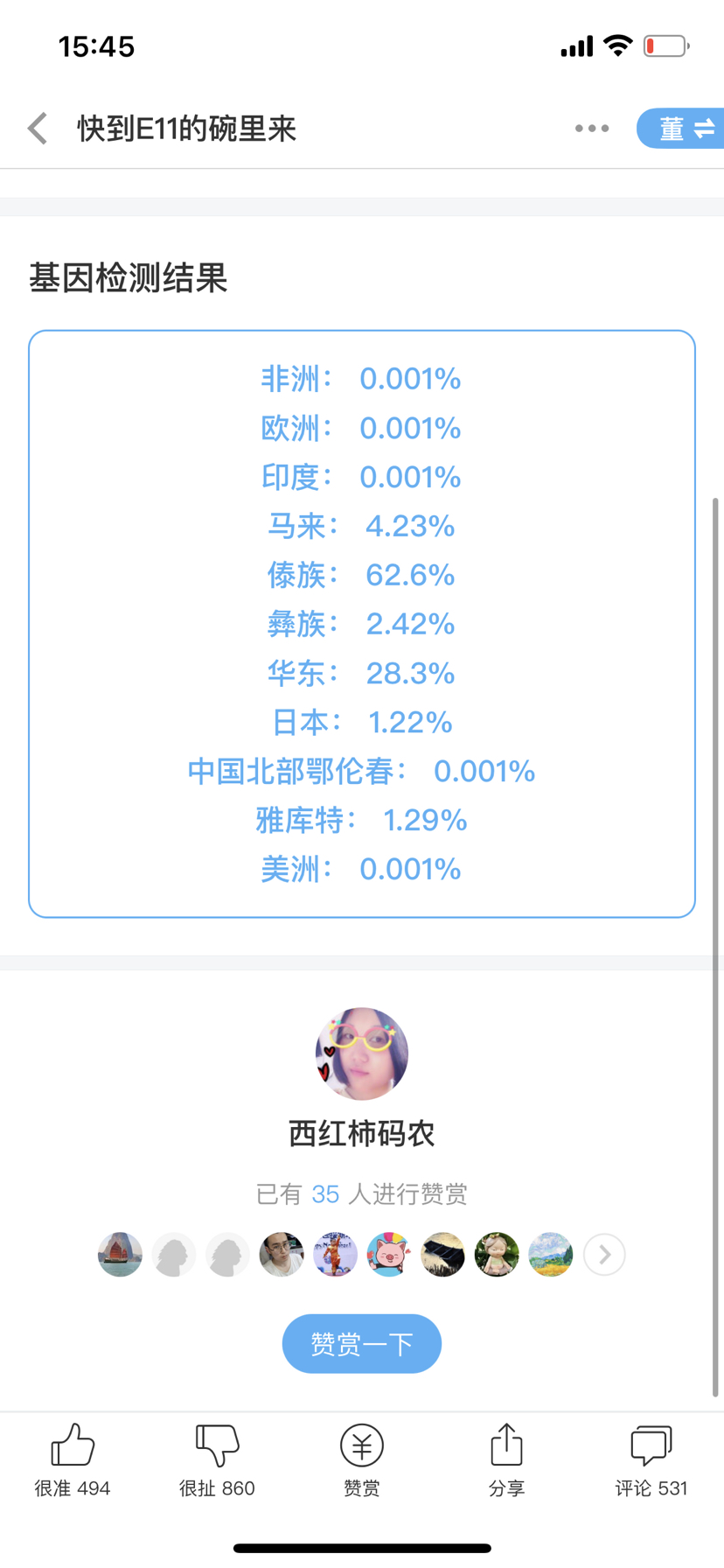Expand the list of tippers with the chevron
The width and height of the screenshot is (724, 1568).
pos(604,1255)
